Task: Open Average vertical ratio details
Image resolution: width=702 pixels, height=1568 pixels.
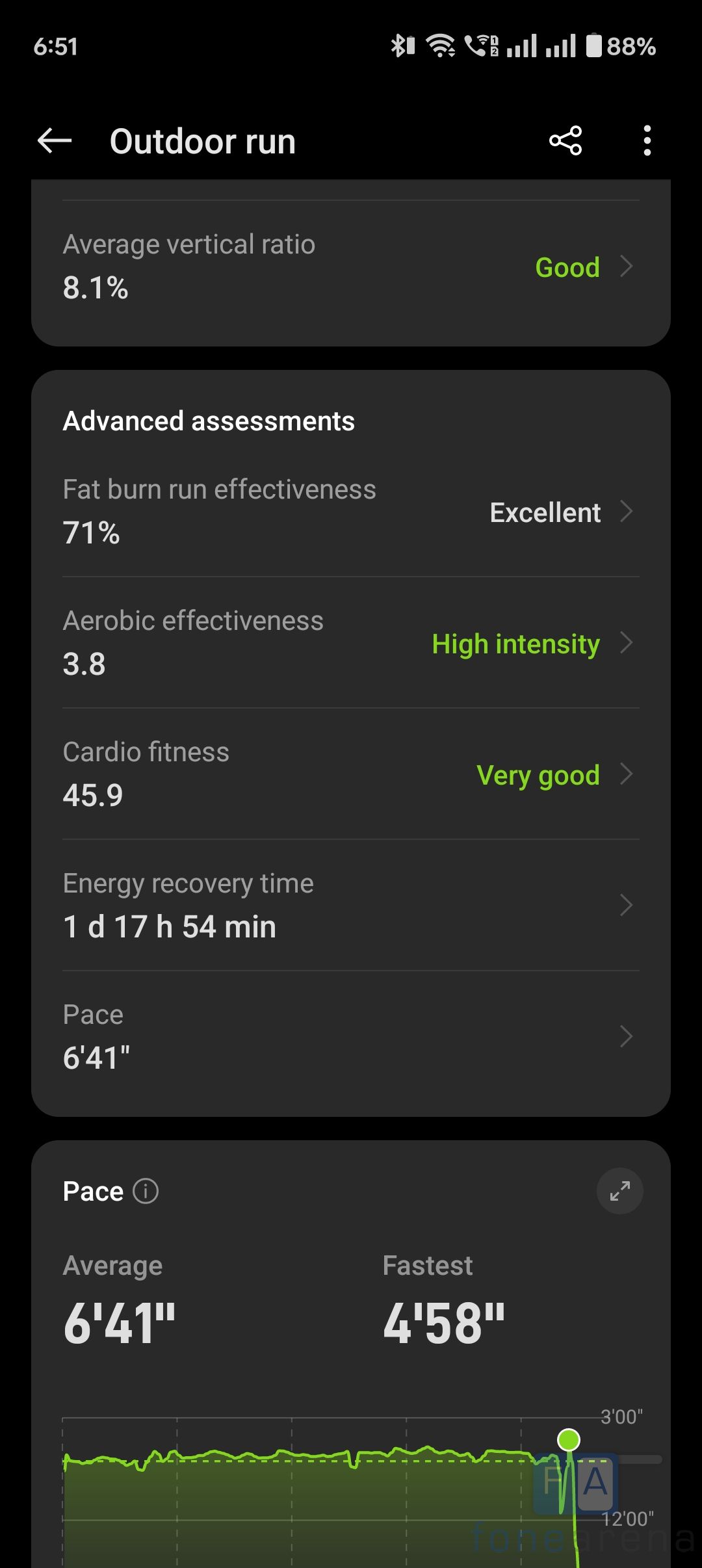Action: (351, 267)
